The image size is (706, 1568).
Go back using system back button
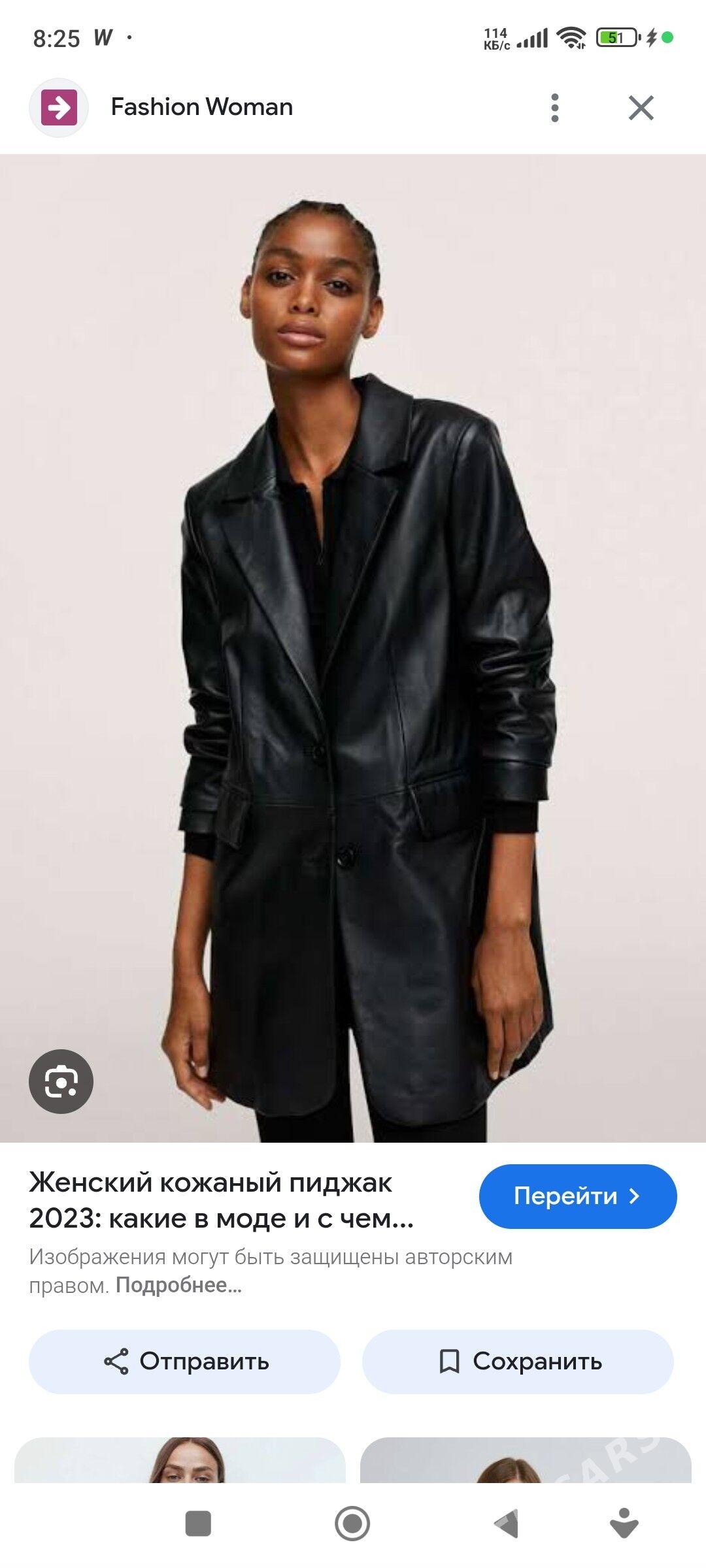(x=506, y=1524)
